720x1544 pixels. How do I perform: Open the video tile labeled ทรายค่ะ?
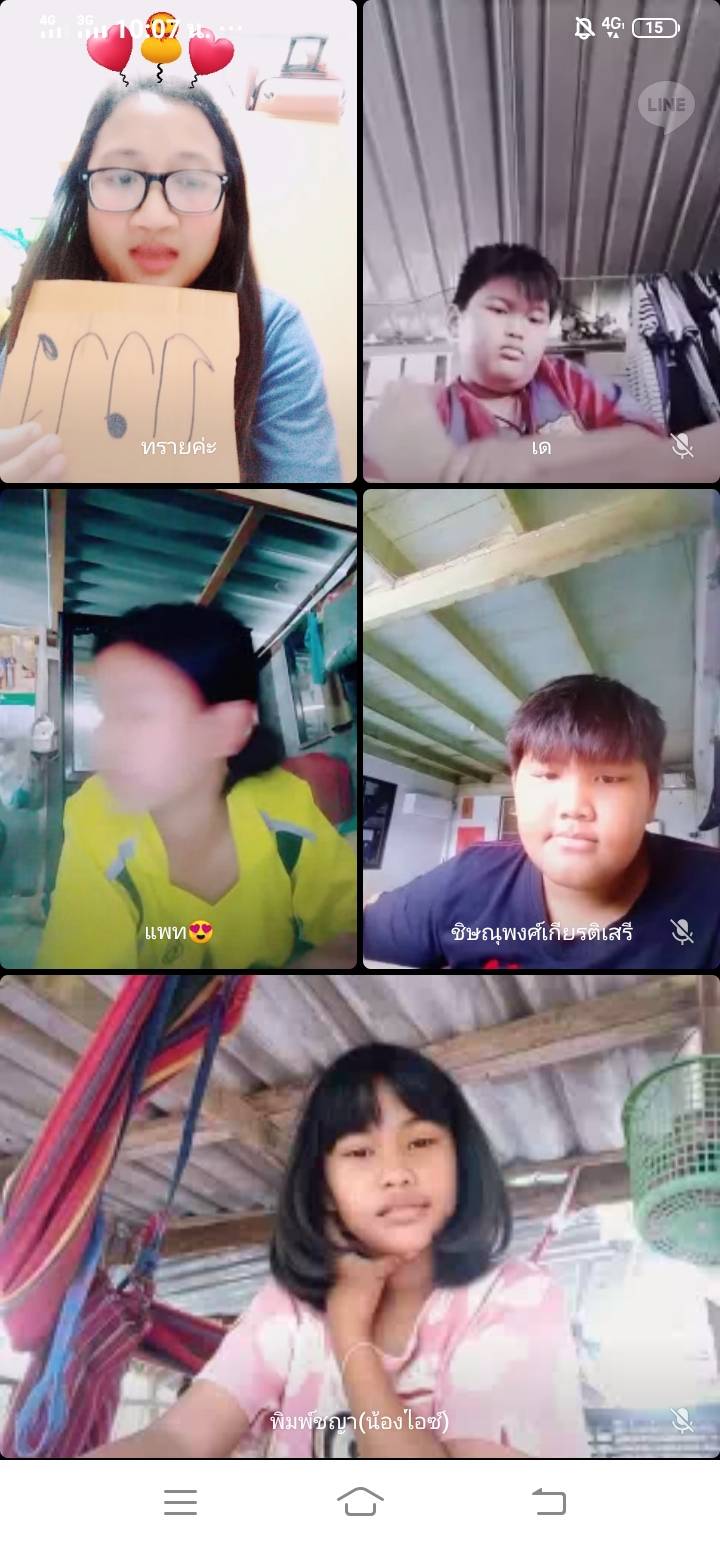click(178, 241)
